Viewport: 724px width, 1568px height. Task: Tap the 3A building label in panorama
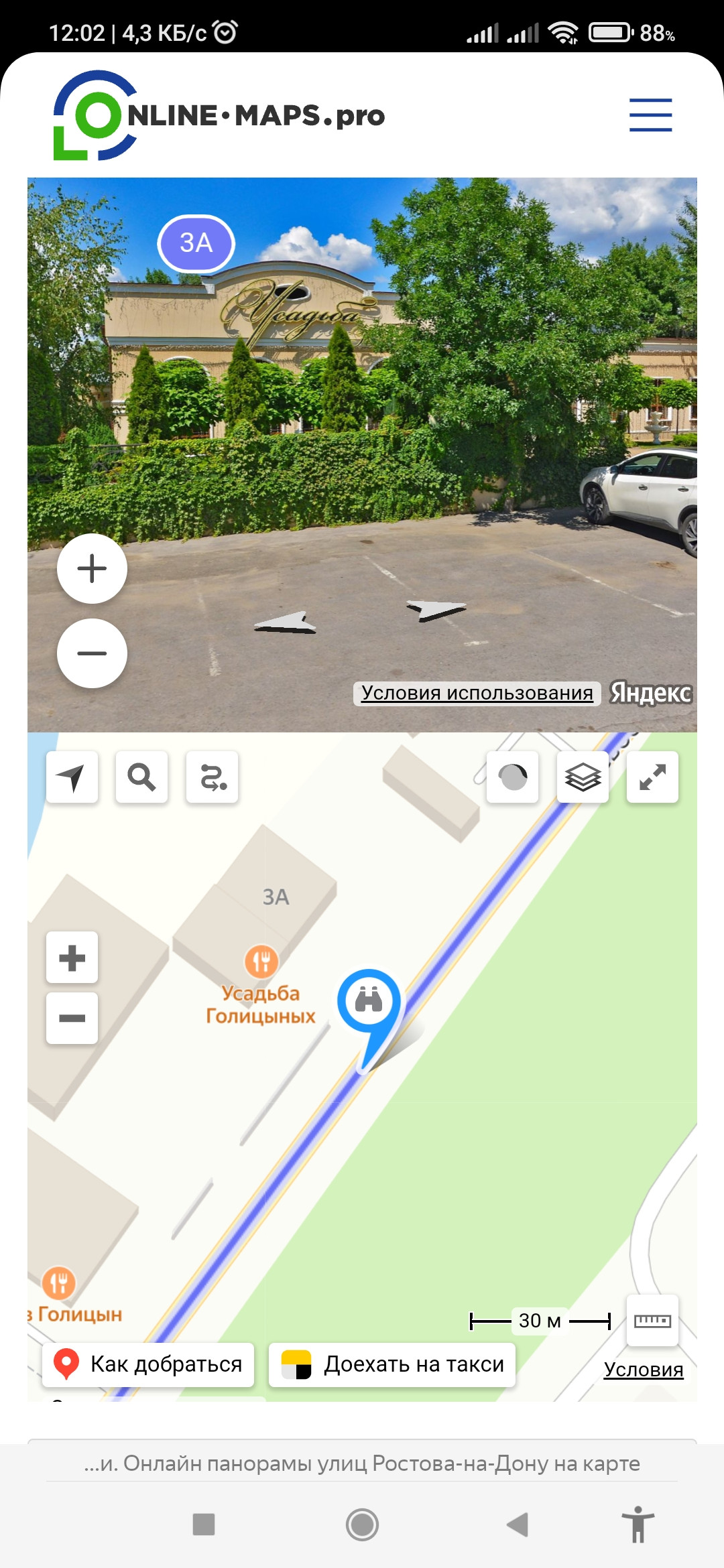click(196, 243)
